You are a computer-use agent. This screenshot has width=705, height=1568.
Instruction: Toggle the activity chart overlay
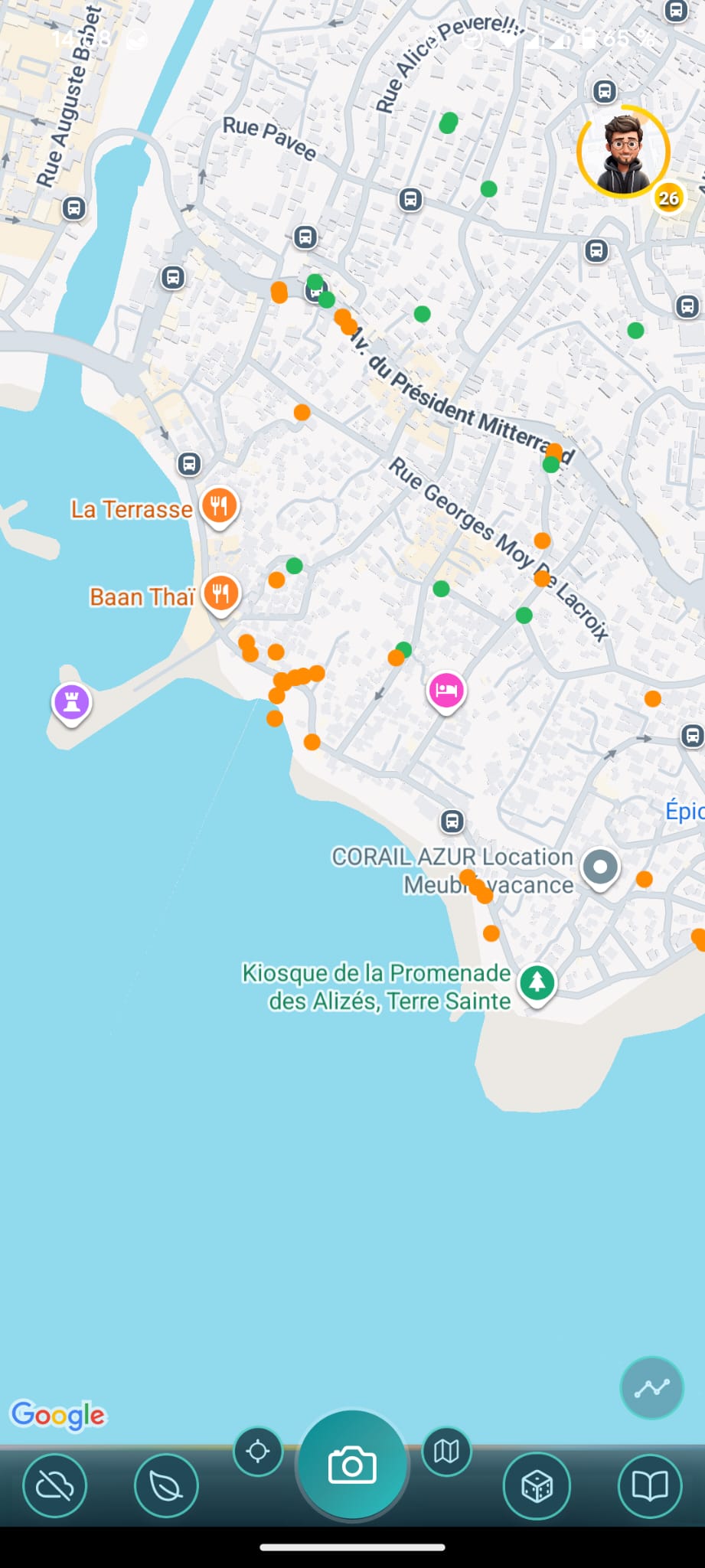650,1387
